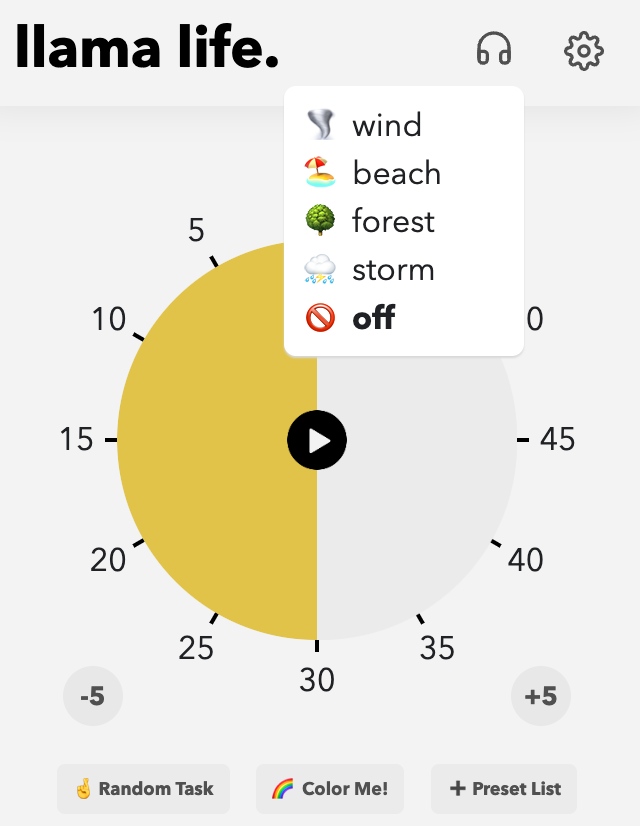The height and width of the screenshot is (826, 640).
Task: Subtract 5 minutes from the timer
Action: click(x=93, y=695)
